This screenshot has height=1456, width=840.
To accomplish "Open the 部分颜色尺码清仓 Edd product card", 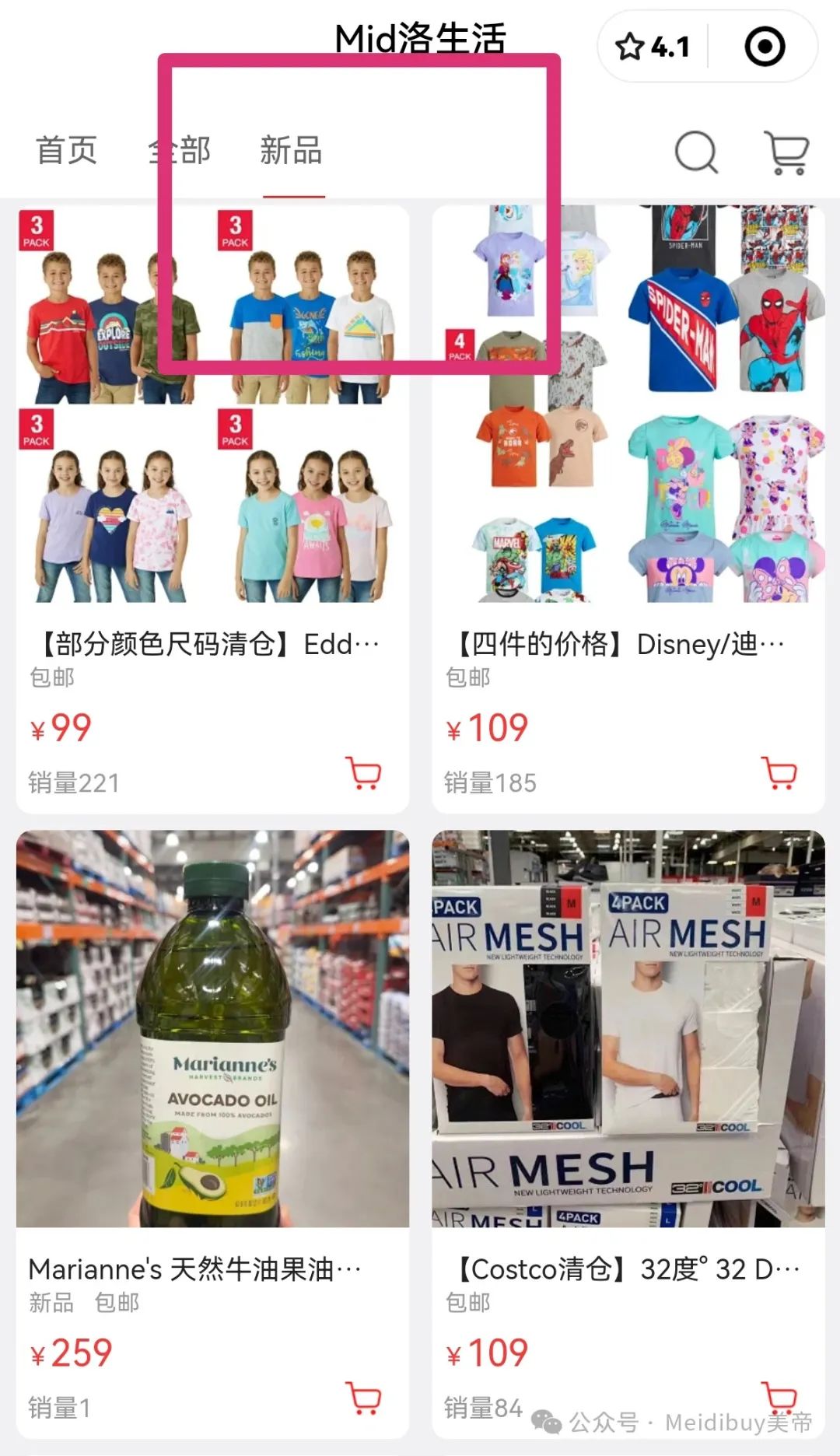I will tap(212, 509).
